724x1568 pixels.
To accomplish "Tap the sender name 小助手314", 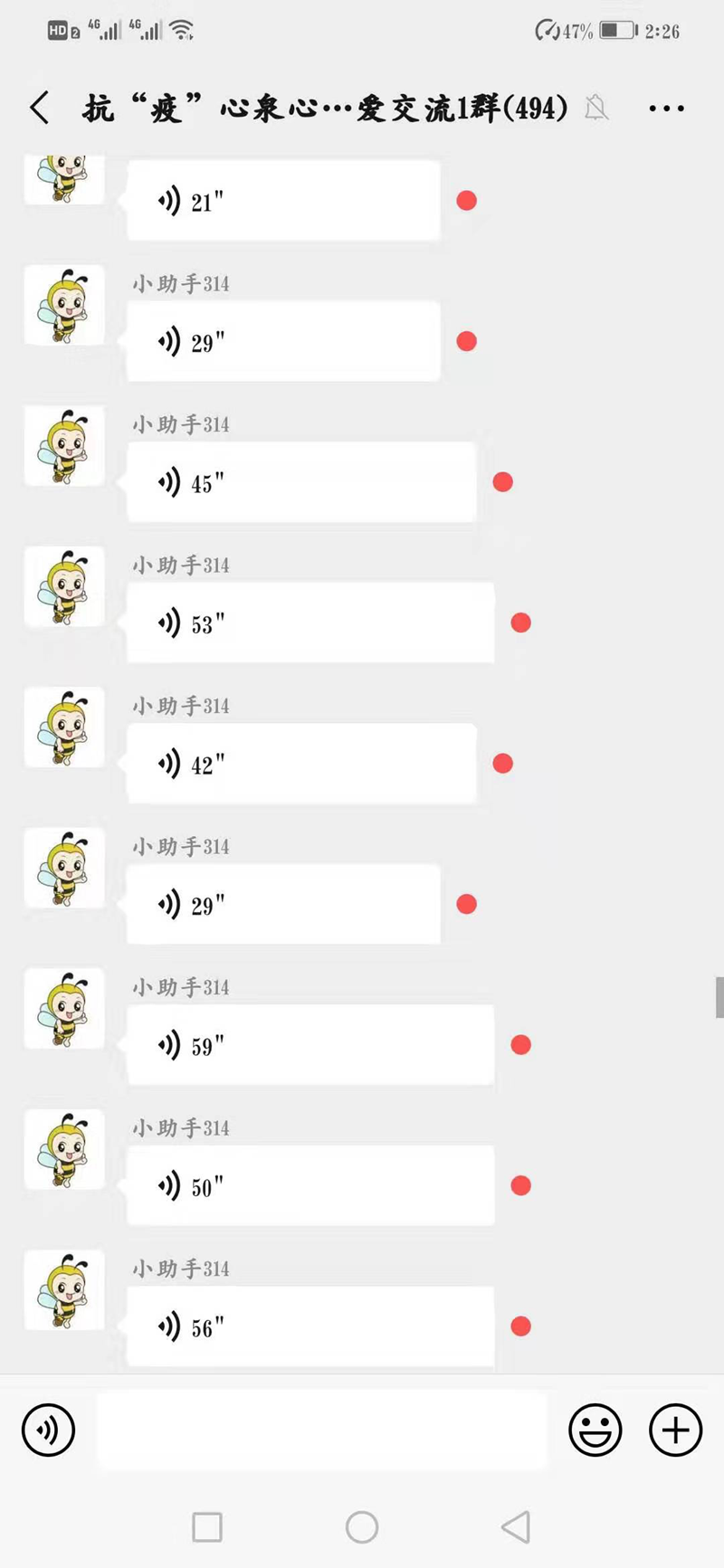I will (x=179, y=283).
